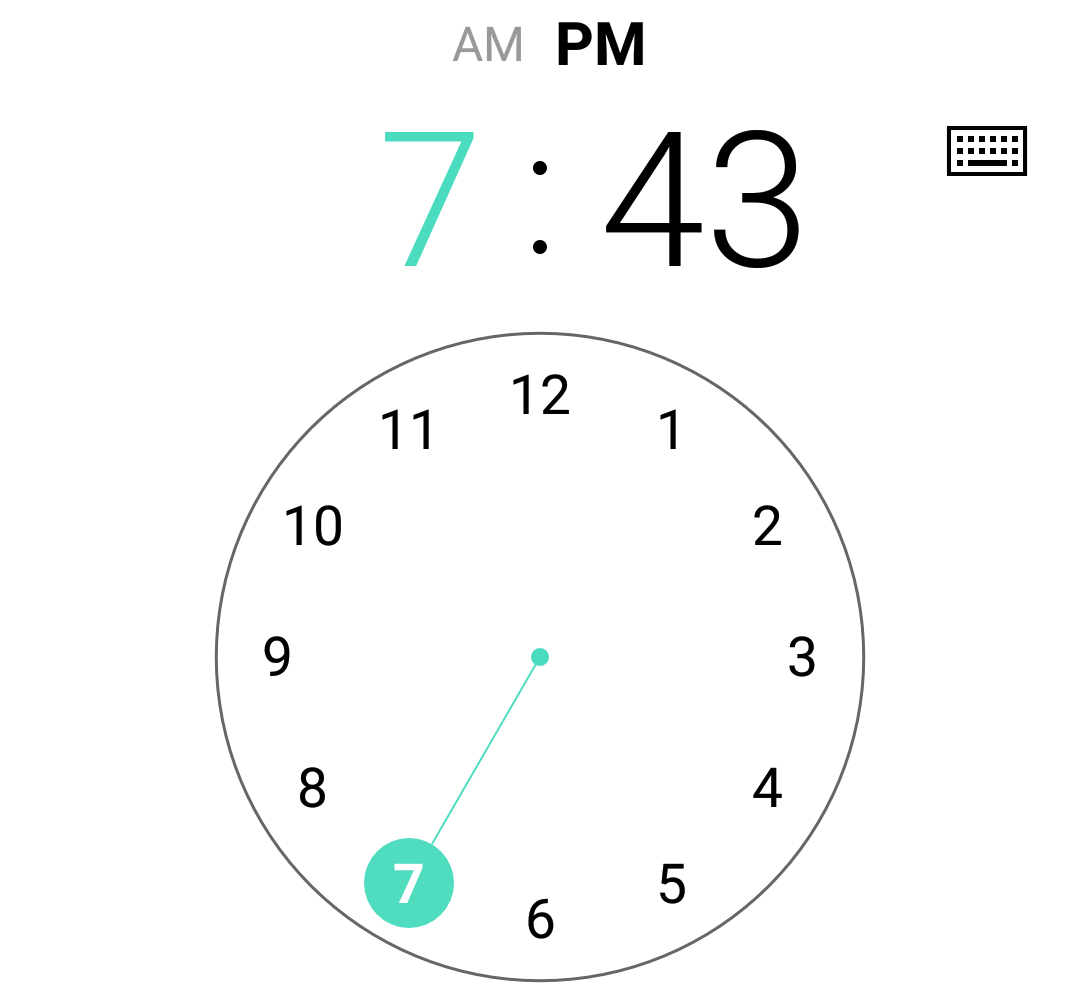Select PM period

coord(600,46)
